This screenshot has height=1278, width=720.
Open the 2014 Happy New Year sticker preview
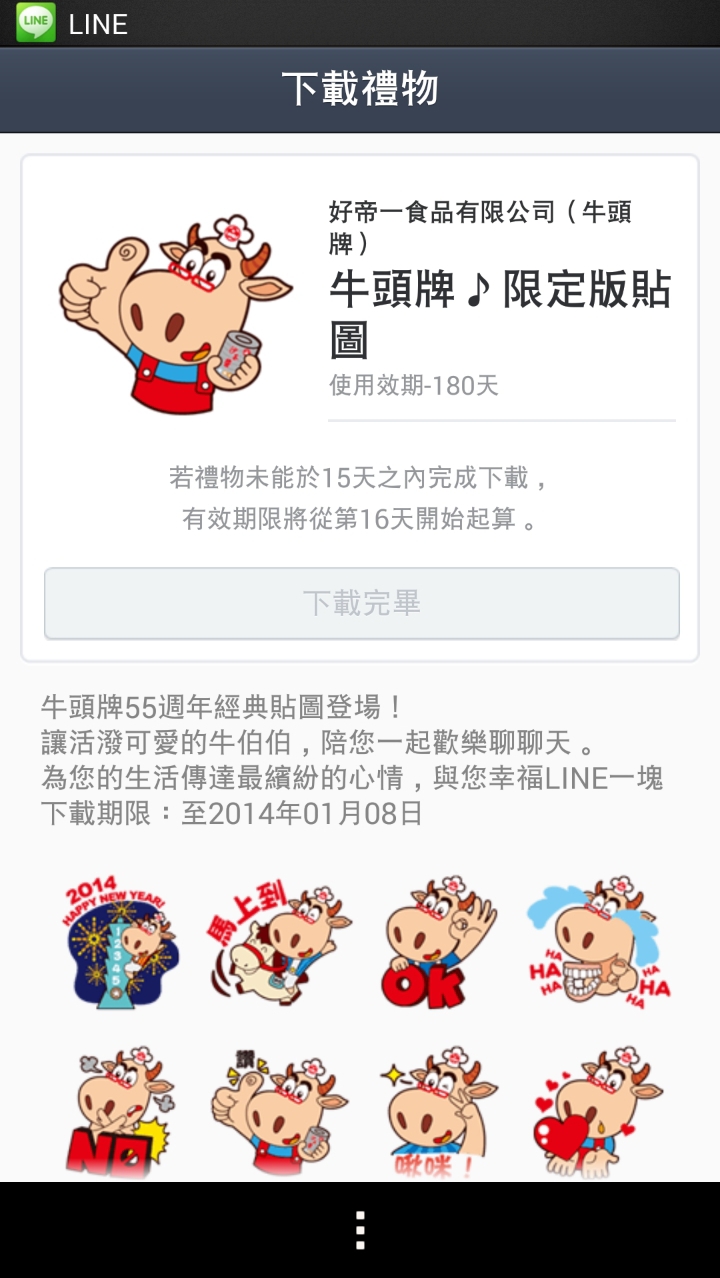[x=122, y=941]
